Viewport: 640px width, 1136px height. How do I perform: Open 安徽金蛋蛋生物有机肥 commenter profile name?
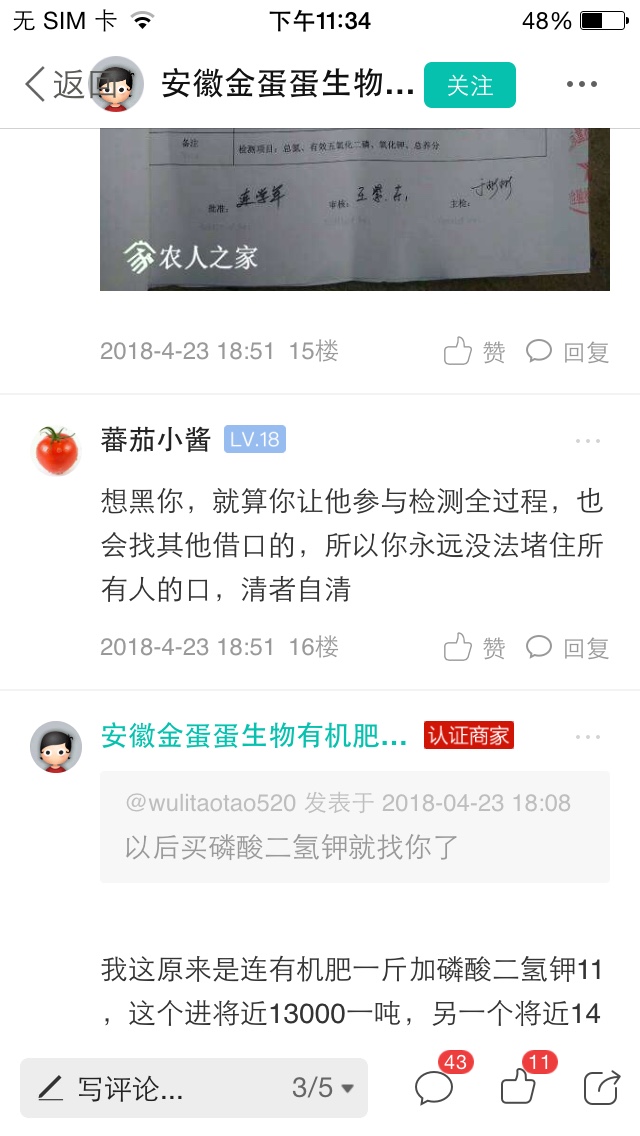click(254, 736)
